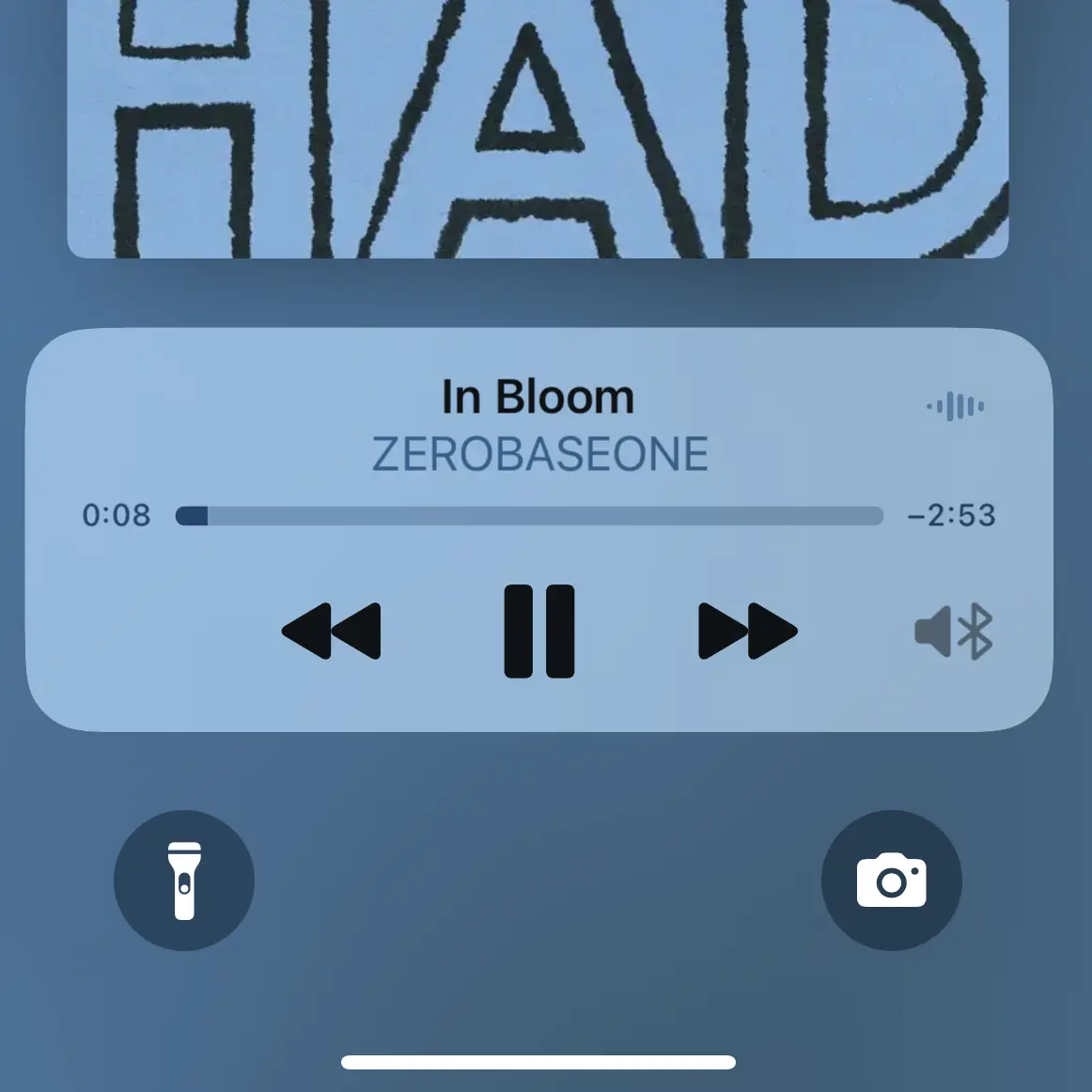The image size is (1092, 1092).
Task: Turn on the flashlight
Action: [x=184, y=881]
